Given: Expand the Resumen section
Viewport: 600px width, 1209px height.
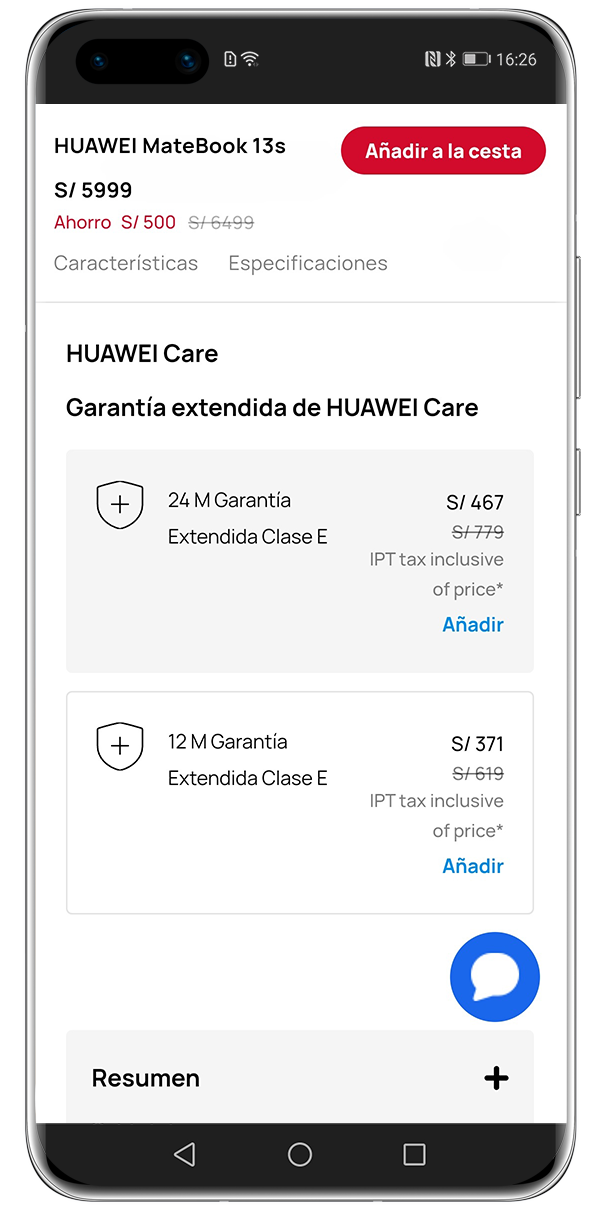Looking at the screenshot, I should 495,1078.
